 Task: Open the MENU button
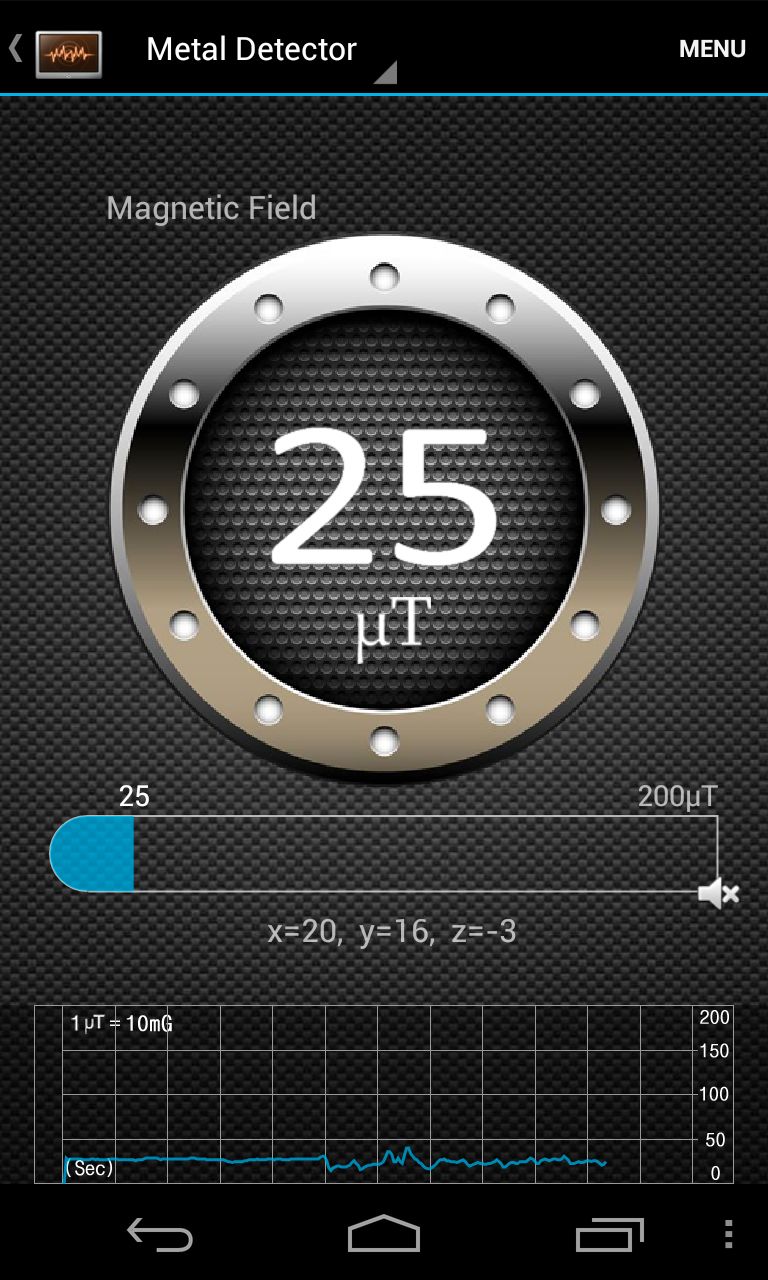pos(712,49)
